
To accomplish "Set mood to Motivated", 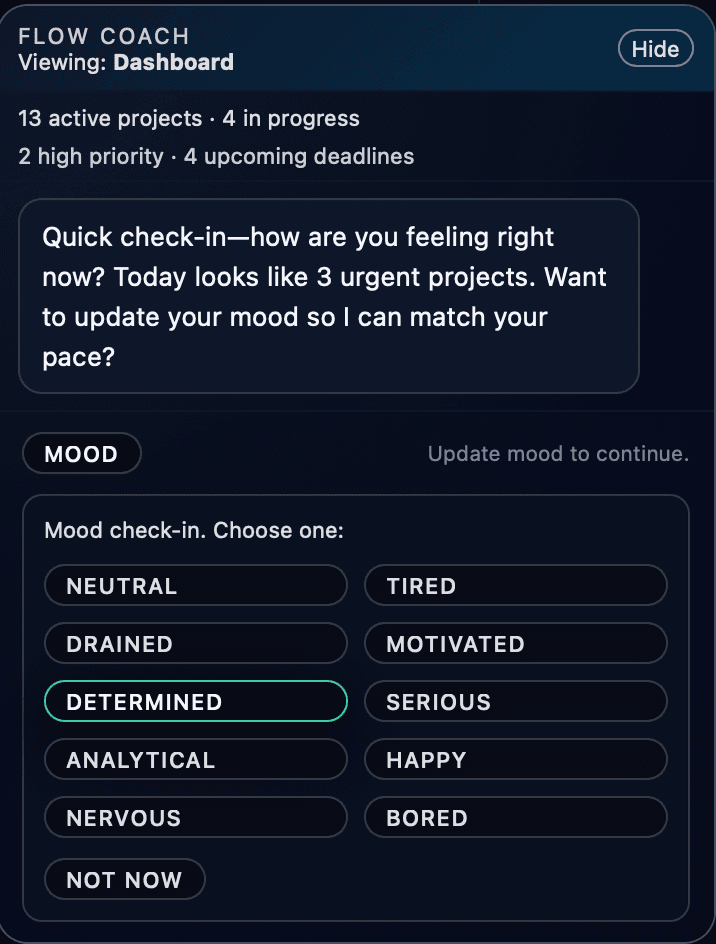I will pos(515,644).
